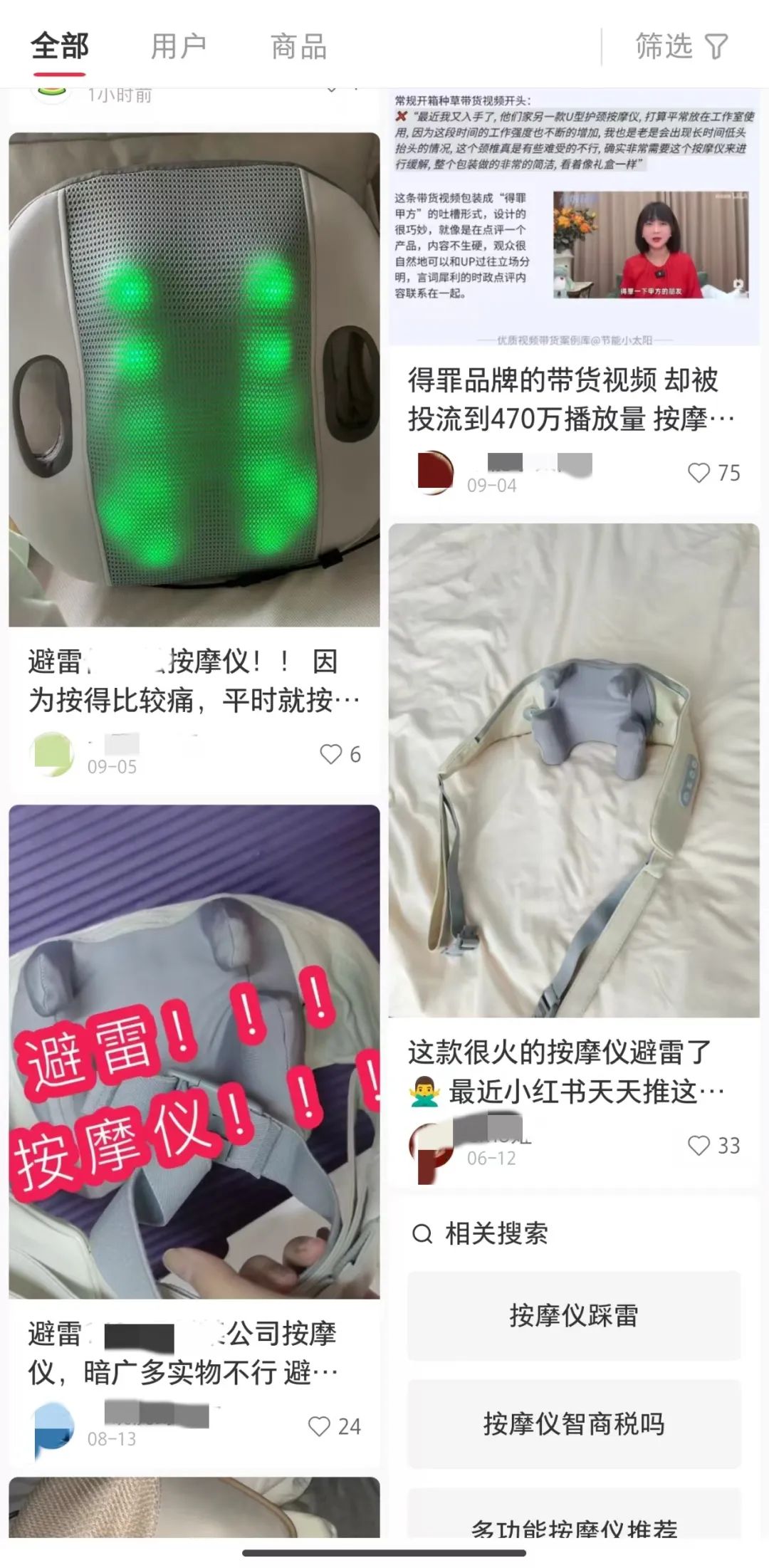
Task: Switch to the 全部 tab
Action: pyautogui.click(x=60, y=47)
